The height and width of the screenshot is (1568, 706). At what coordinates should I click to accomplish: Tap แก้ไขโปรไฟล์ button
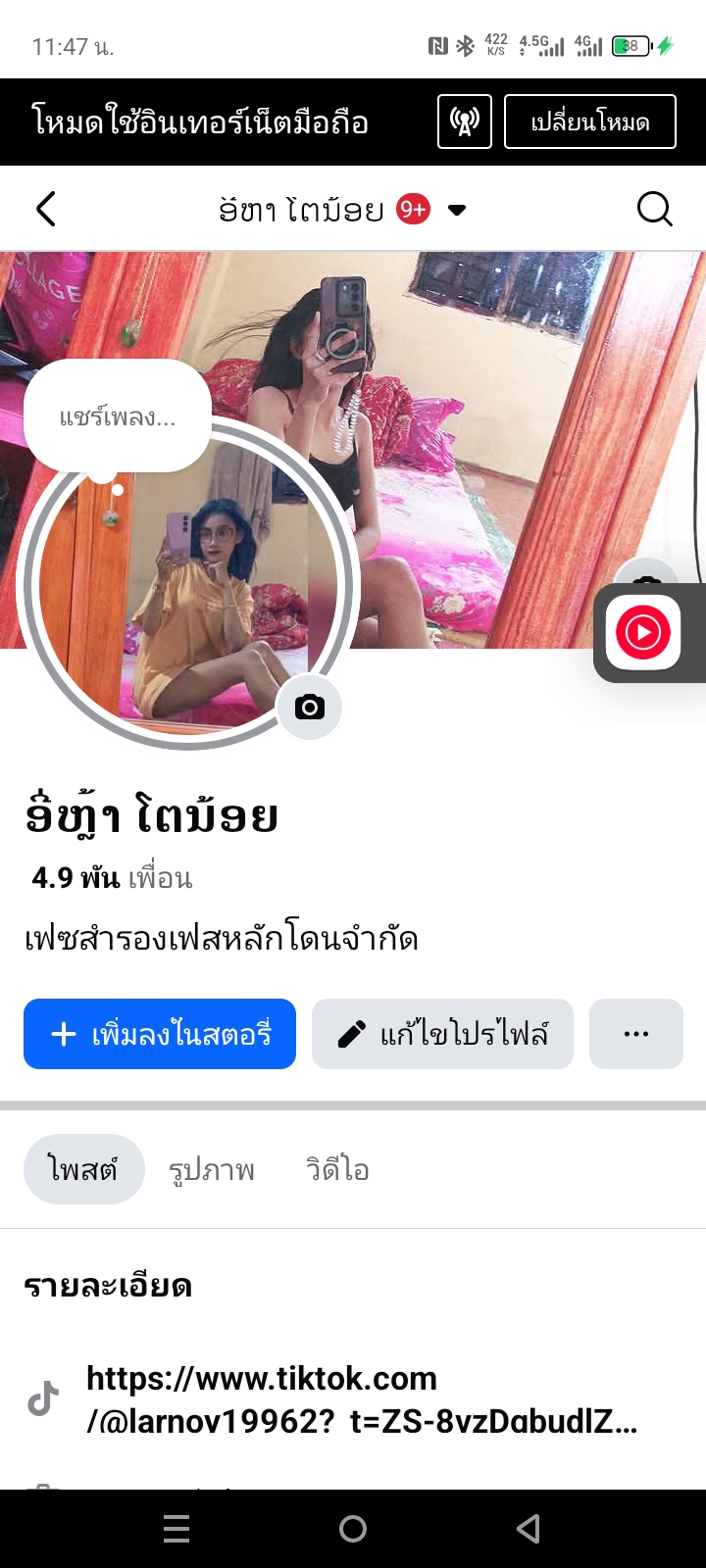(x=442, y=1034)
